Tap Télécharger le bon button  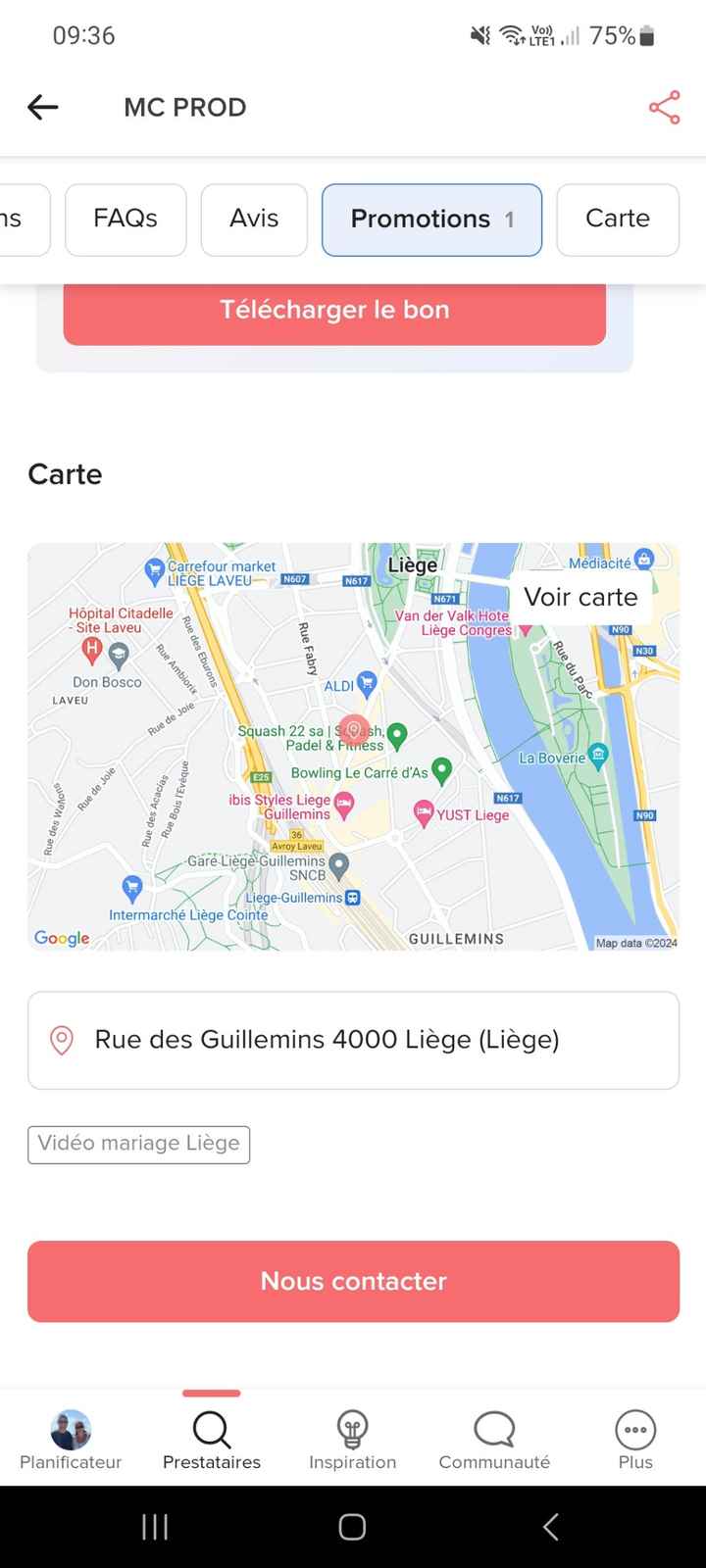pos(334,311)
